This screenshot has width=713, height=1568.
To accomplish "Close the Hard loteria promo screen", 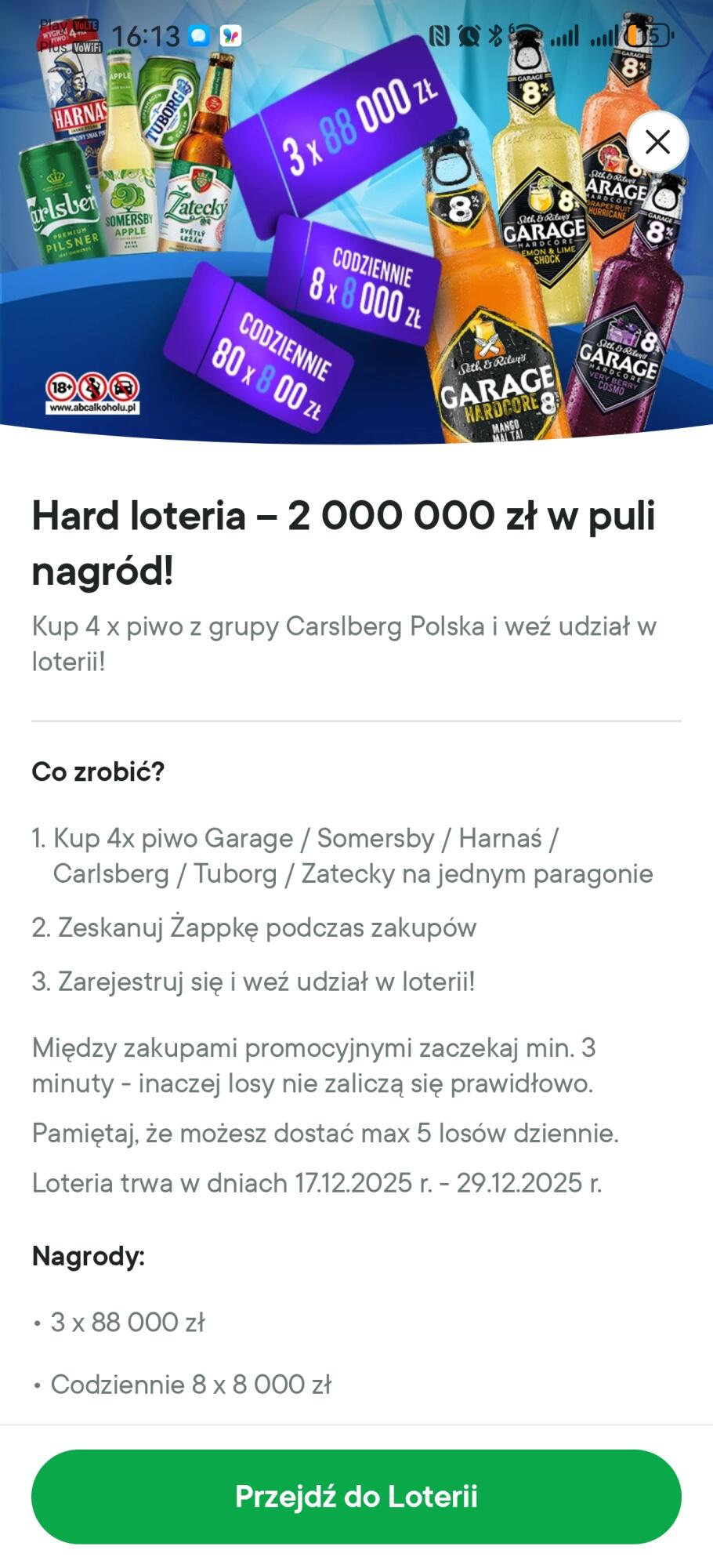I will point(657,142).
